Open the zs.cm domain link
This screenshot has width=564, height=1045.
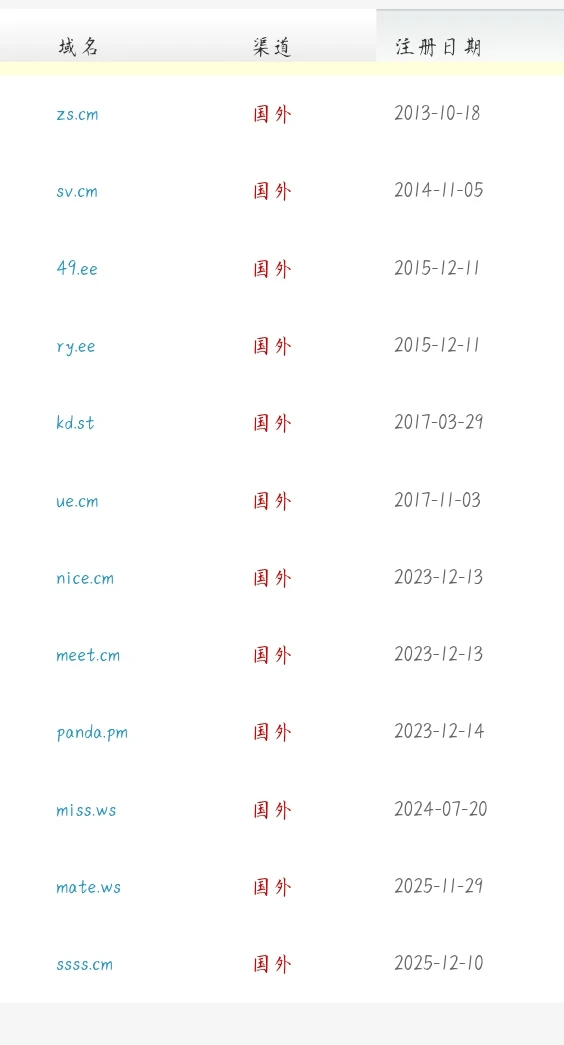tap(77, 115)
